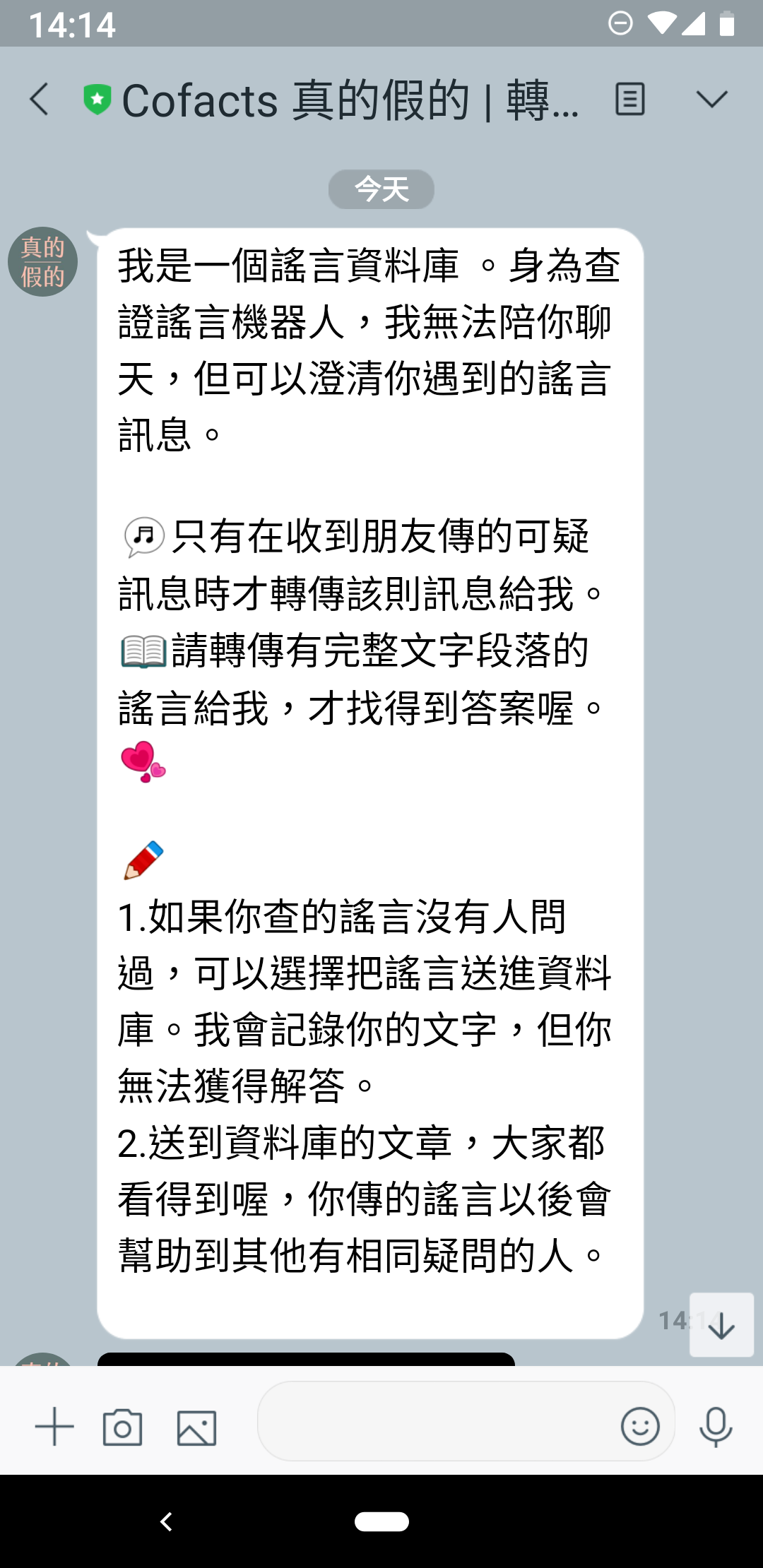The width and height of the screenshot is (763, 1568).
Task: Tap the system back button
Action: point(167,1521)
